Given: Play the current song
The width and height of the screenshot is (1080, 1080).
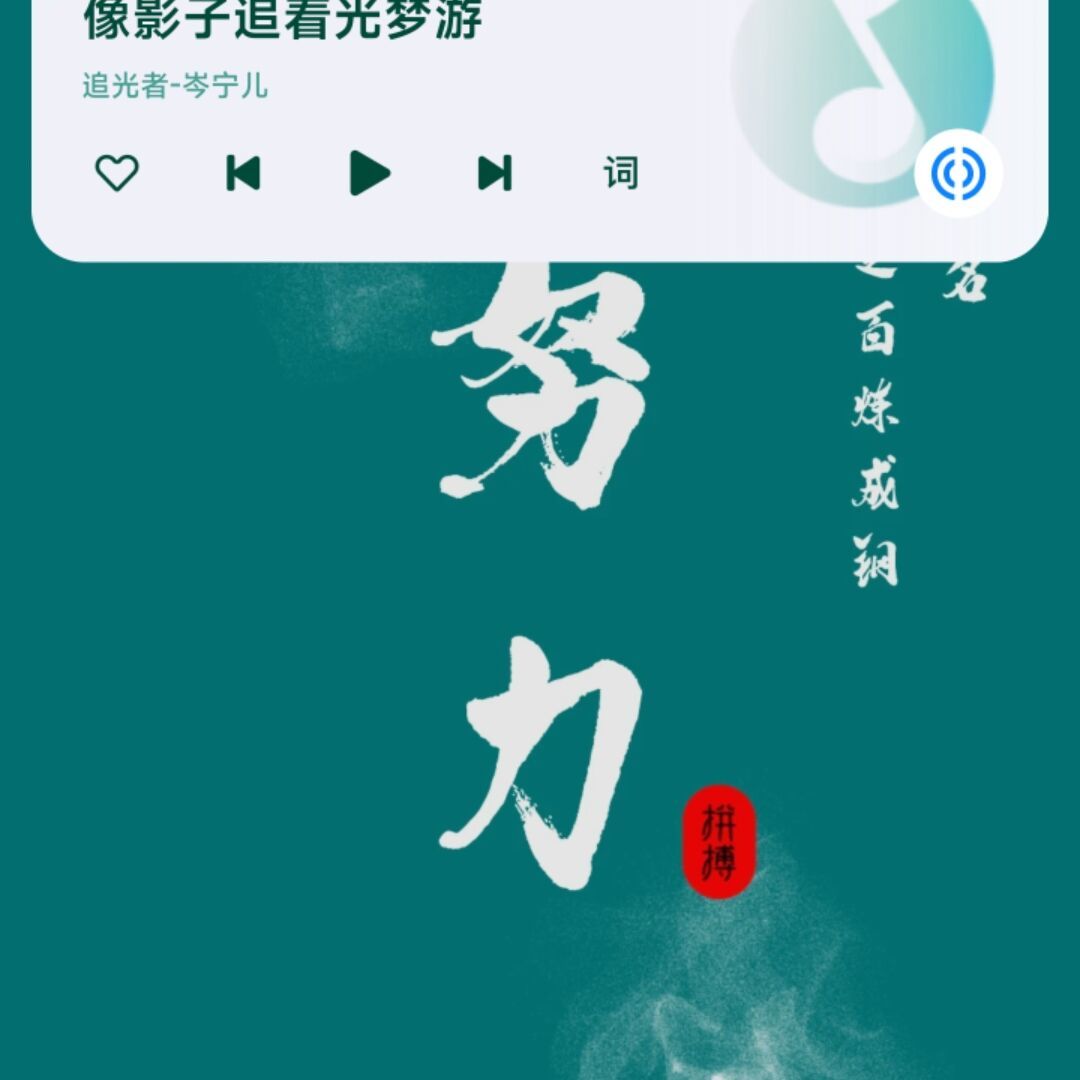Looking at the screenshot, I should point(369,174).
